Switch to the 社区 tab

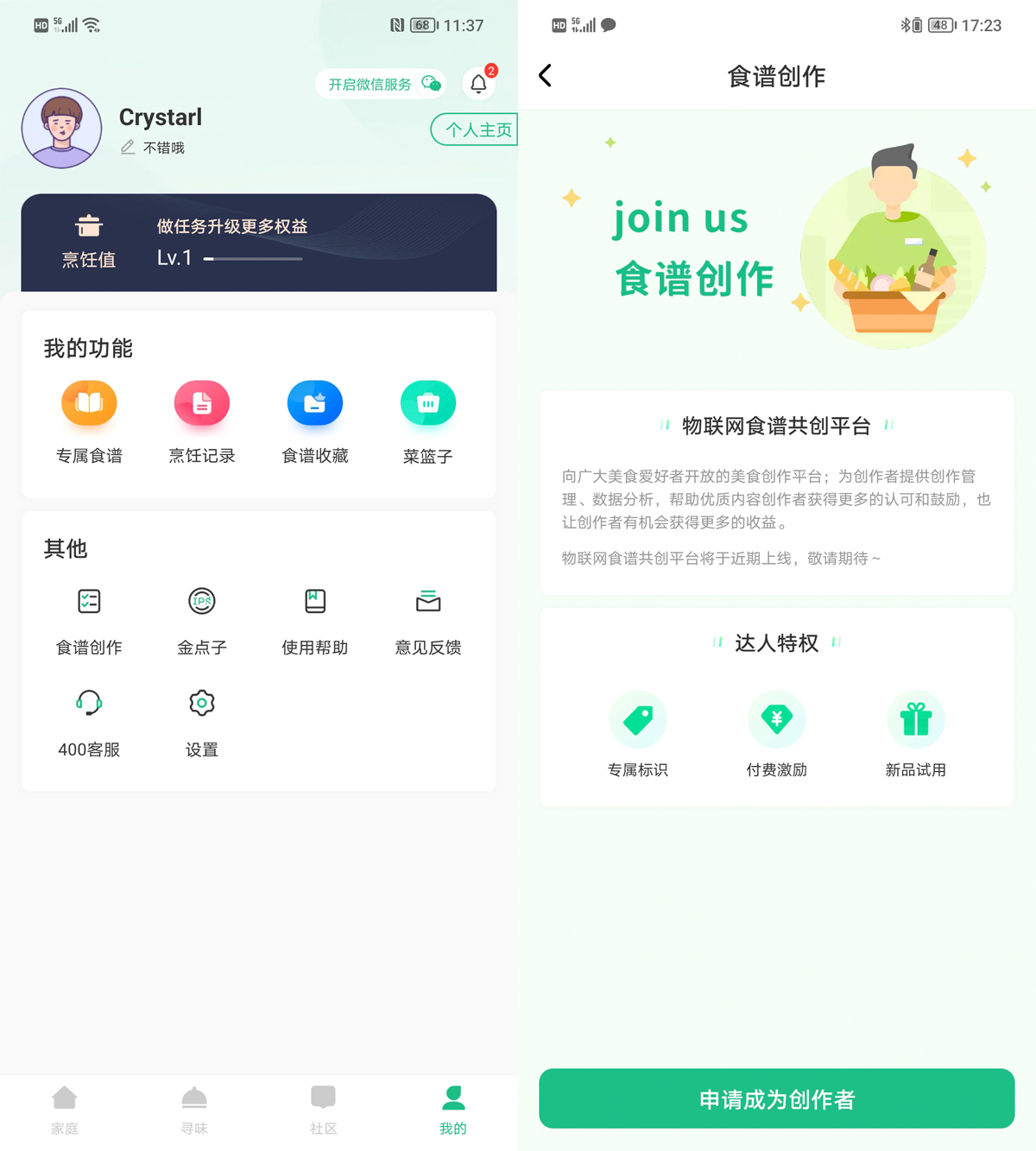click(323, 1110)
